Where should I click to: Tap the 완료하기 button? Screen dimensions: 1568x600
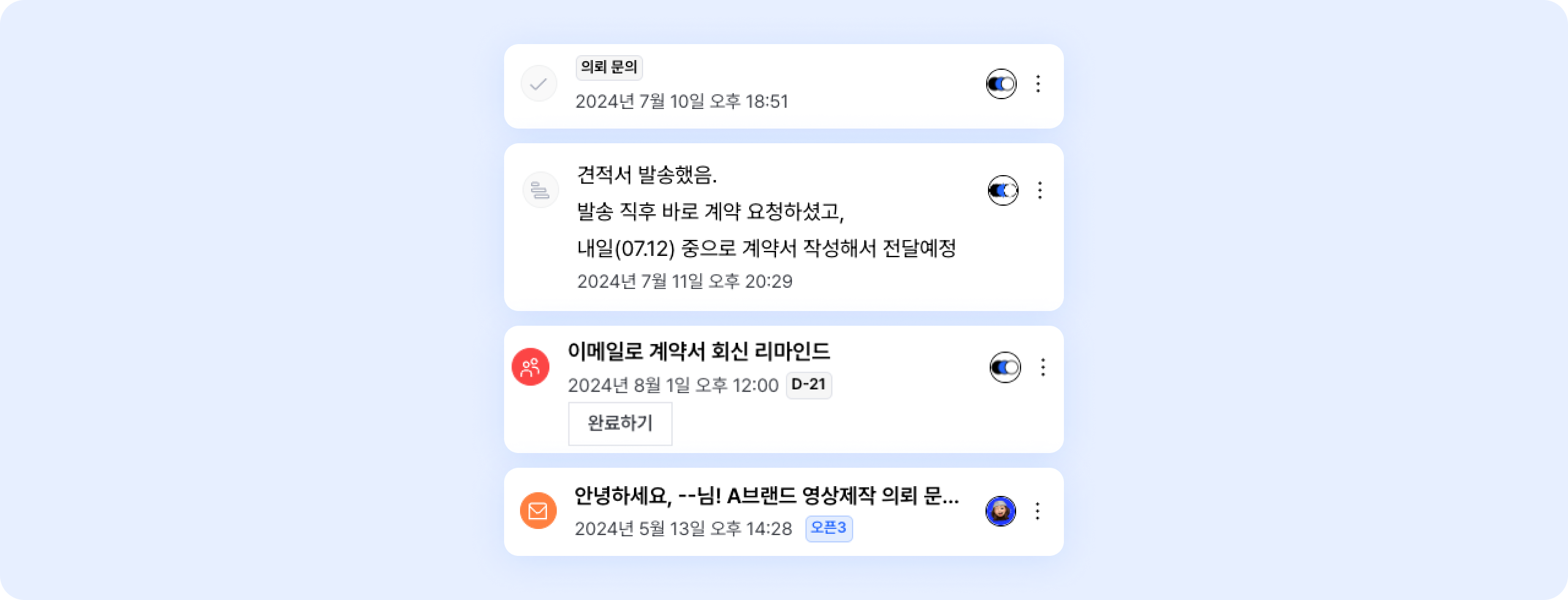[x=620, y=423]
